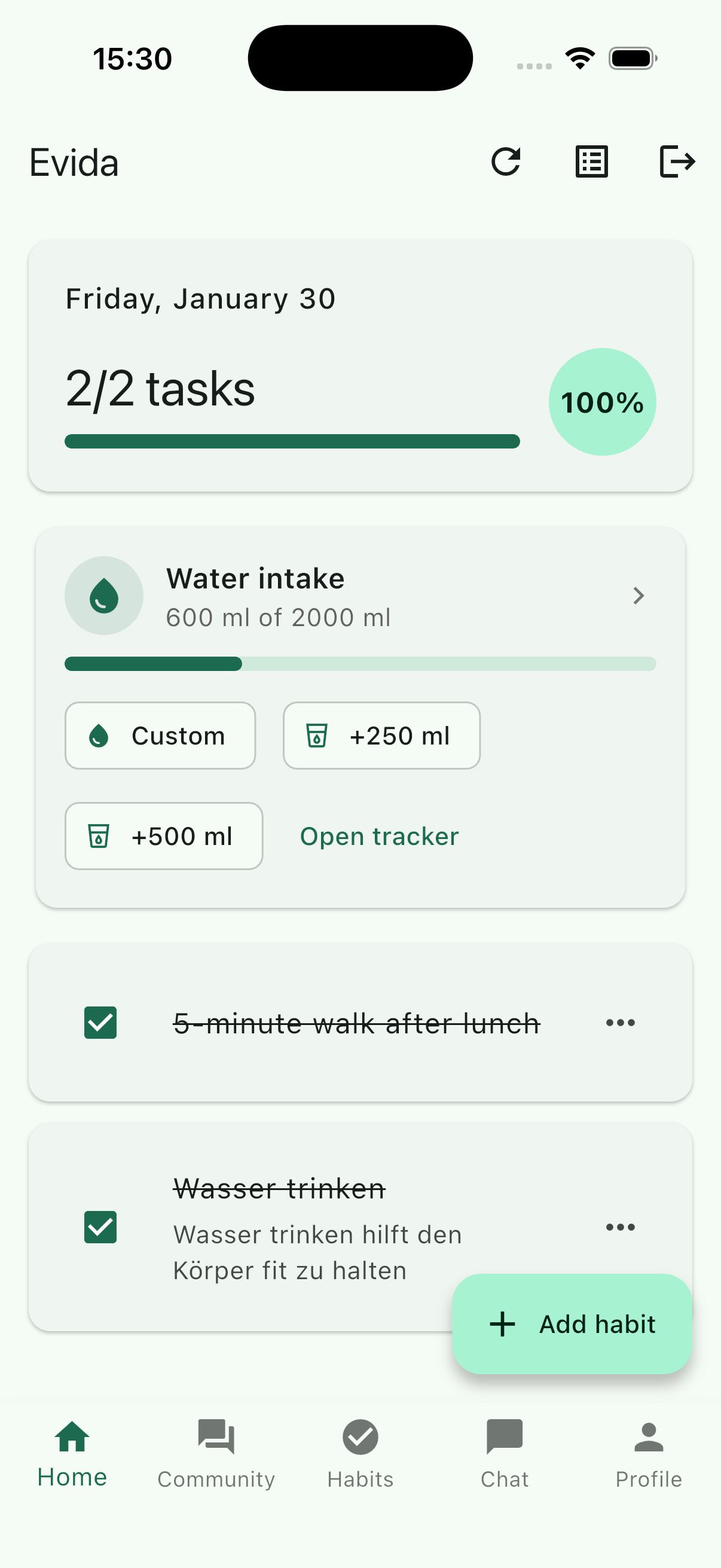721x1568 pixels.
Task: Open options for Wasser trinken
Action: point(620,1227)
